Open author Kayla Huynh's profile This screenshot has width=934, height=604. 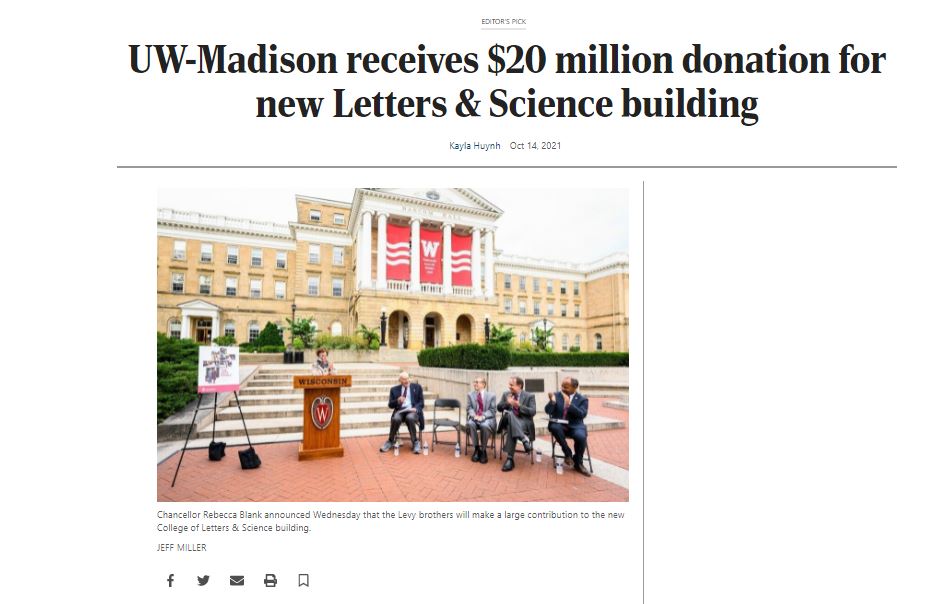click(474, 146)
